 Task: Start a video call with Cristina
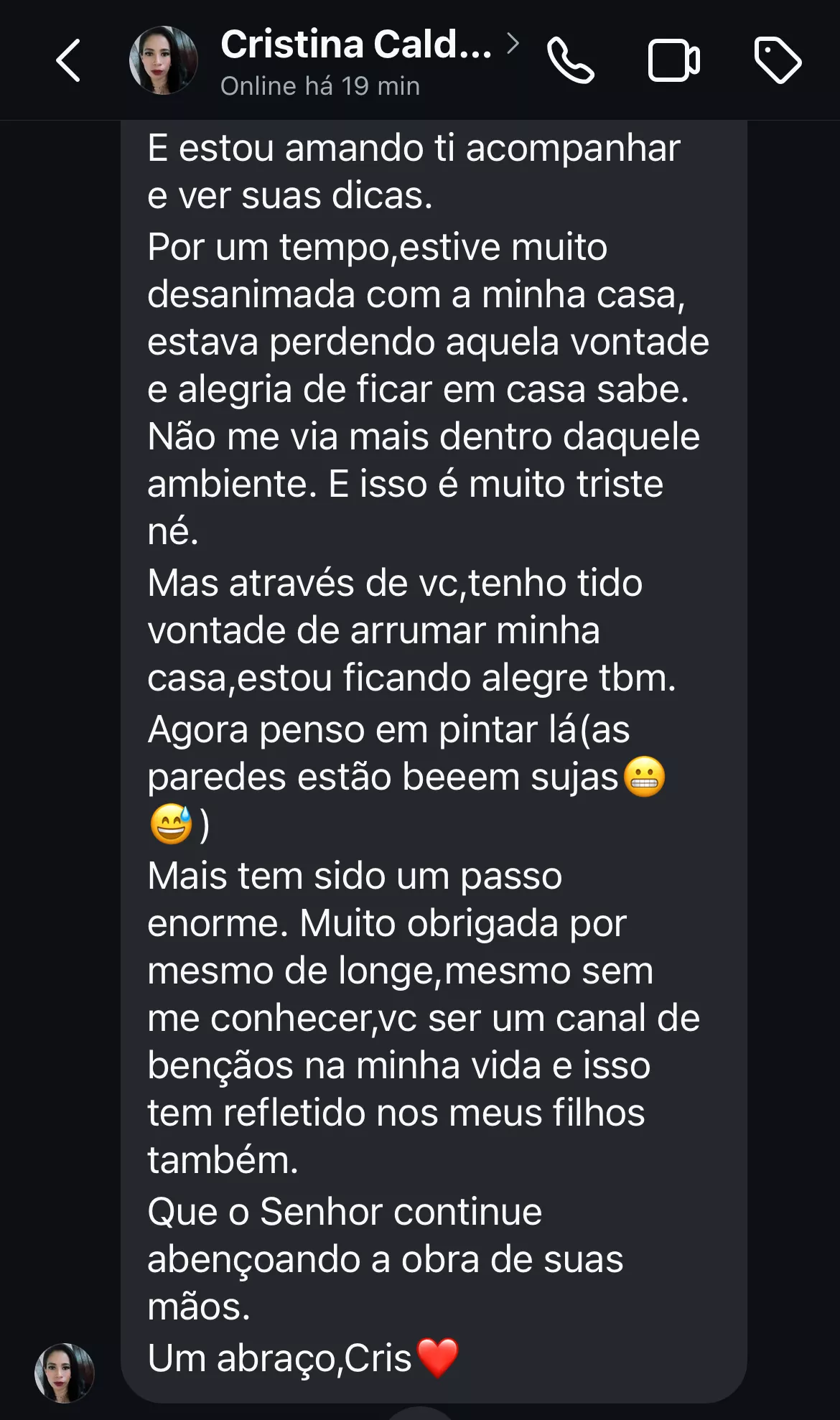point(673,61)
